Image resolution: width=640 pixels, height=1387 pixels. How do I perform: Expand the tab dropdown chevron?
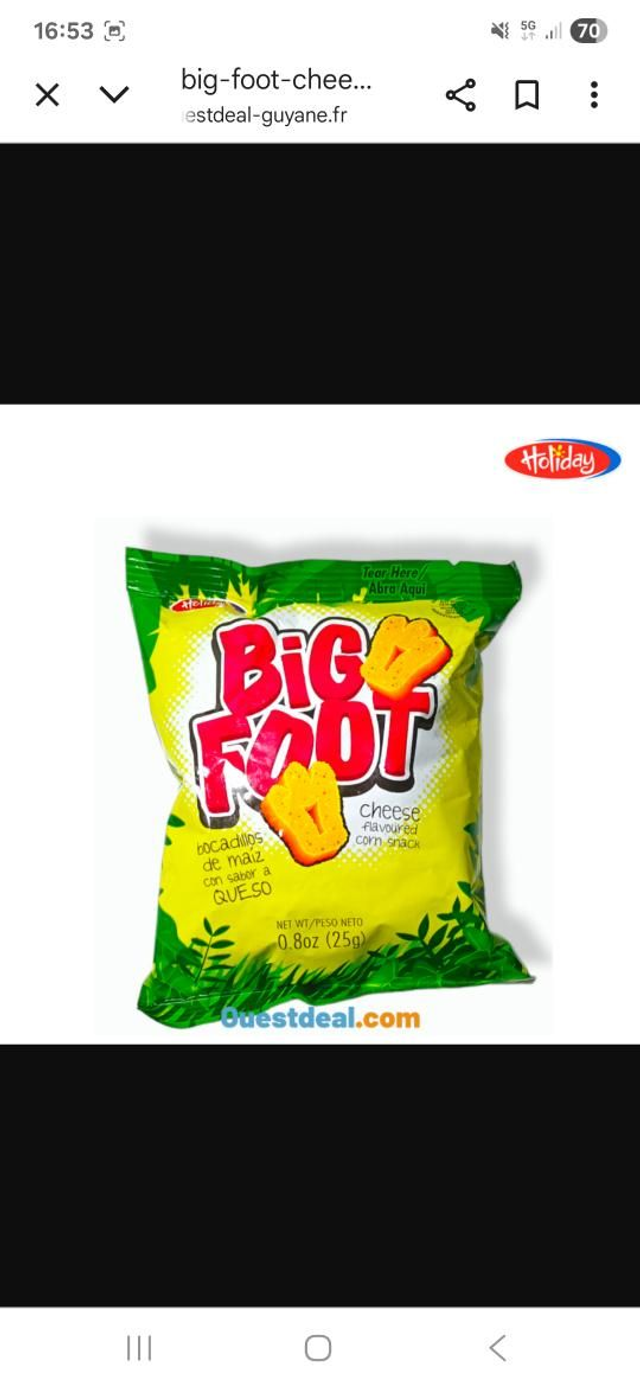pyautogui.click(x=115, y=95)
